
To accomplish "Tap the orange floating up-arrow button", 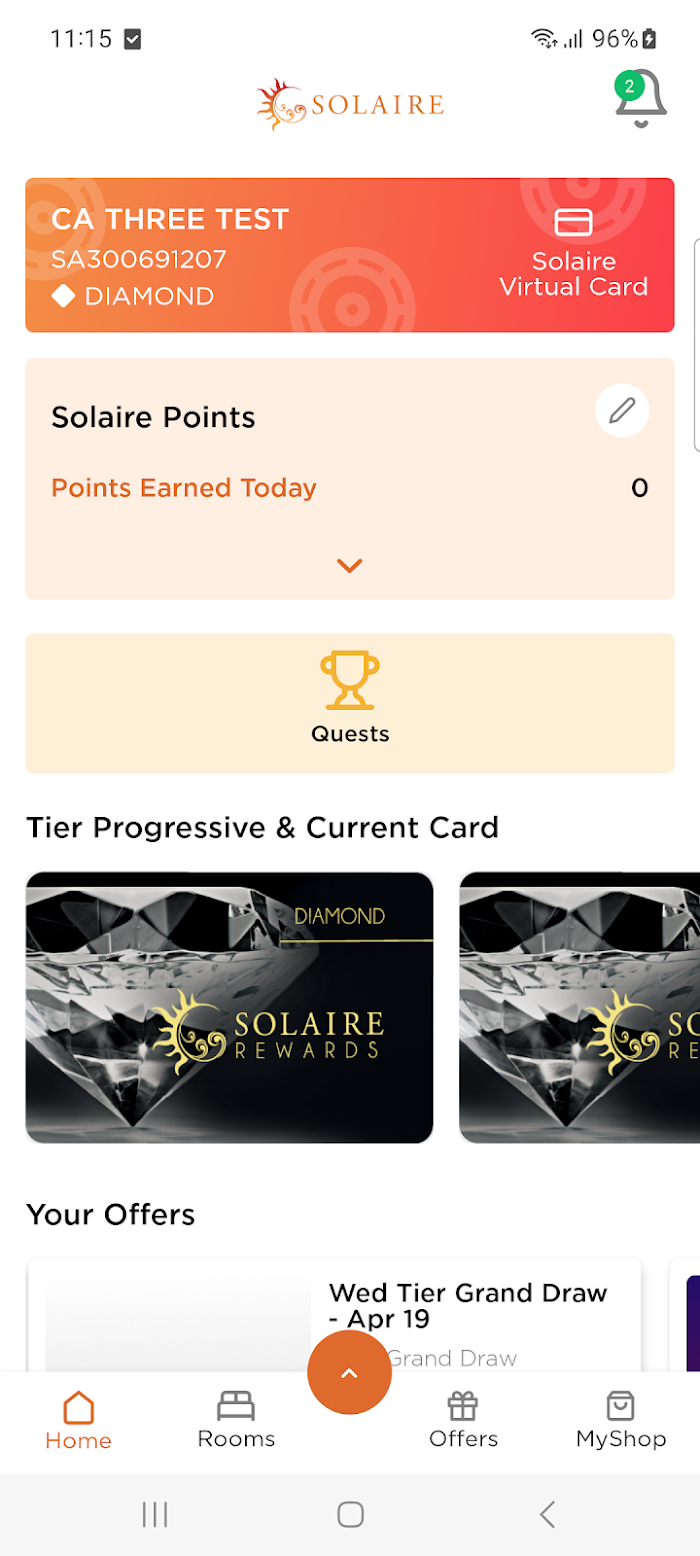I will click(349, 1373).
